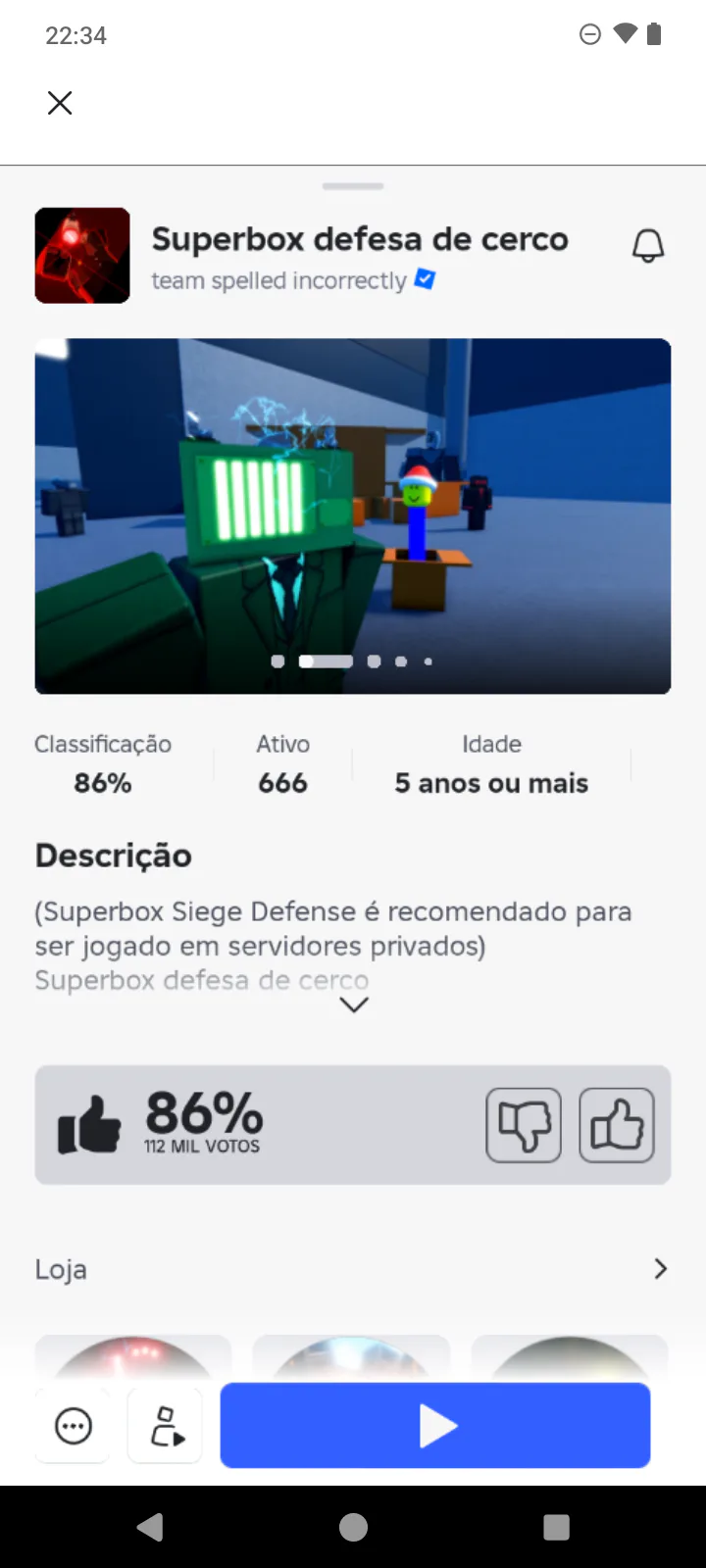Image resolution: width=706 pixels, height=1568 pixels.
Task: Go back using the system back button
Action: pyautogui.click(x=150, y=1527)
